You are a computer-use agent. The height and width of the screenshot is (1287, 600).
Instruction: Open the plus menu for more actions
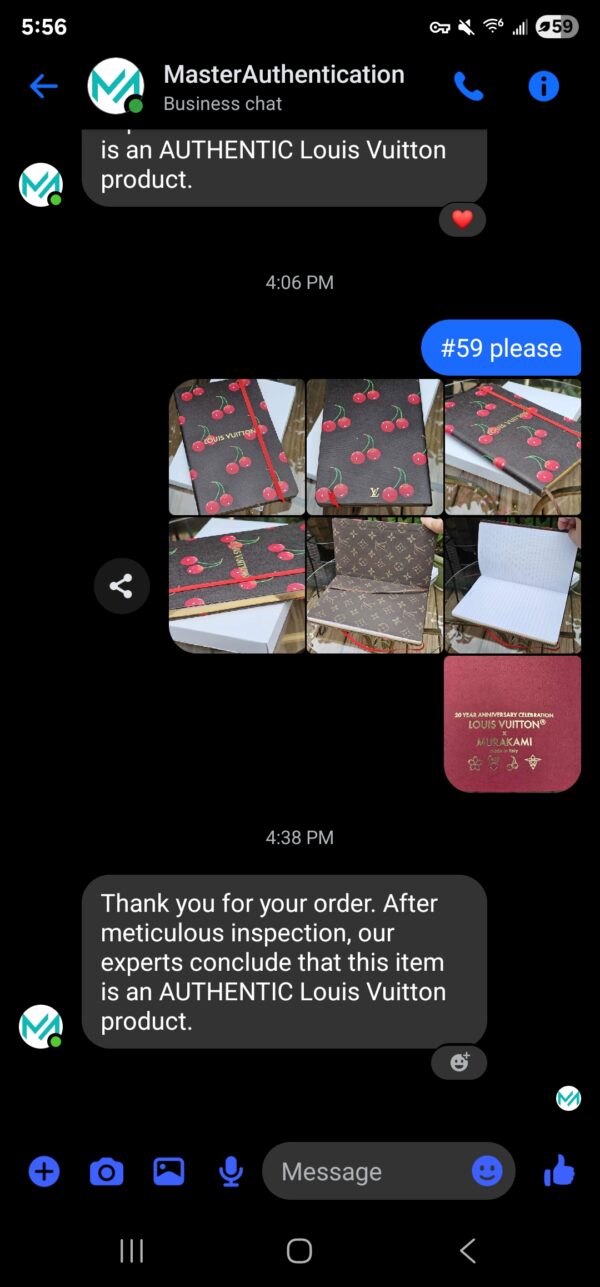click(44, 1171)
